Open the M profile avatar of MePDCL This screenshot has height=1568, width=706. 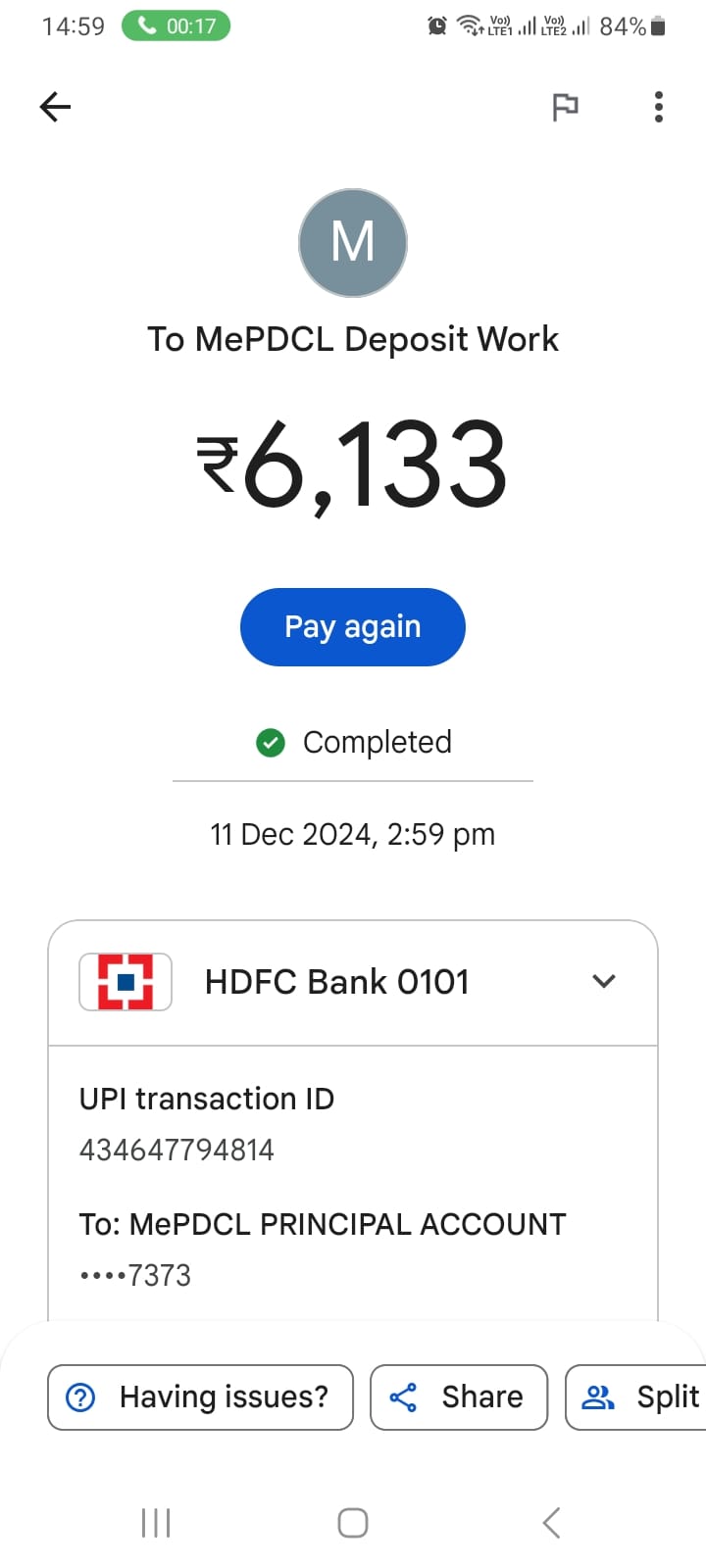coord(353,242)
